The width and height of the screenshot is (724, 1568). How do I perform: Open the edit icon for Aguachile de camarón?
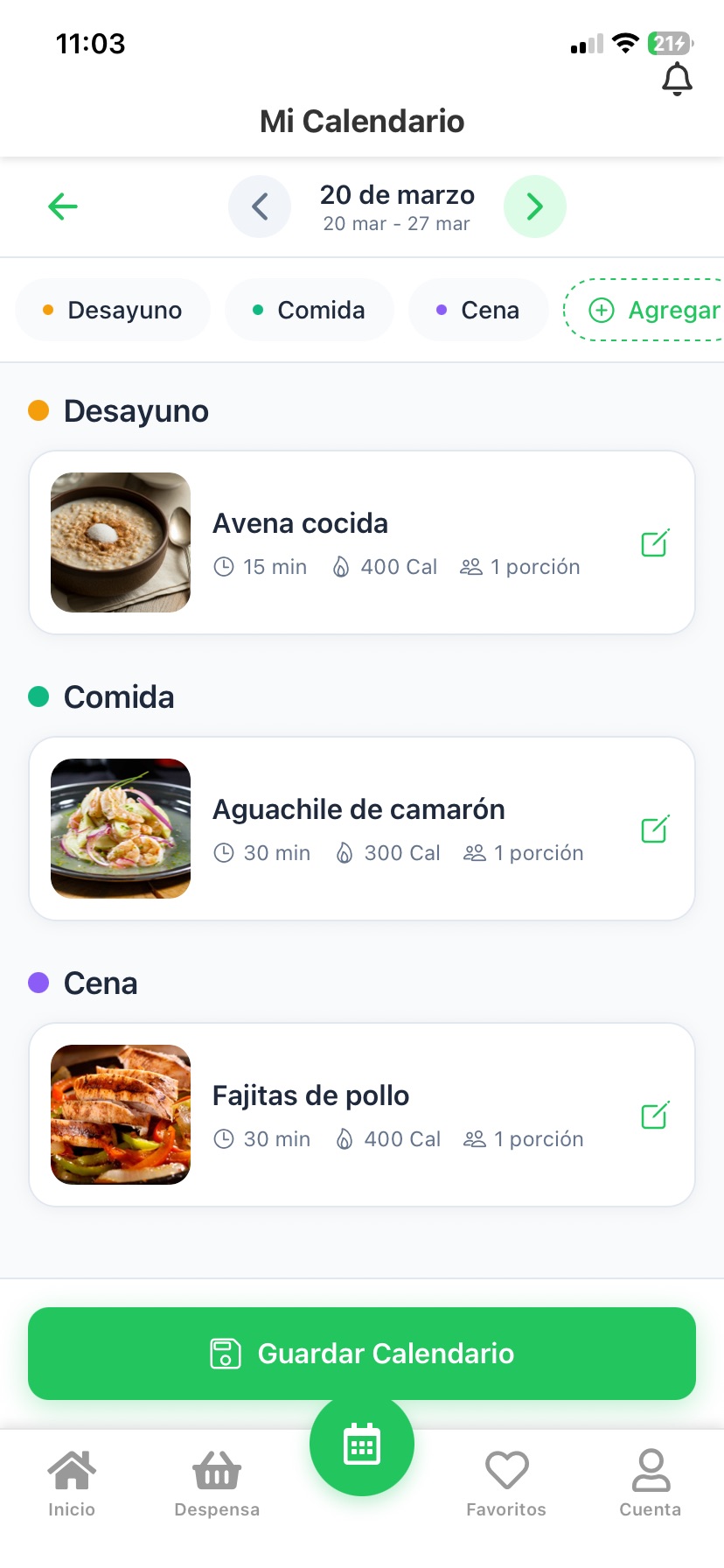(655, 828)
